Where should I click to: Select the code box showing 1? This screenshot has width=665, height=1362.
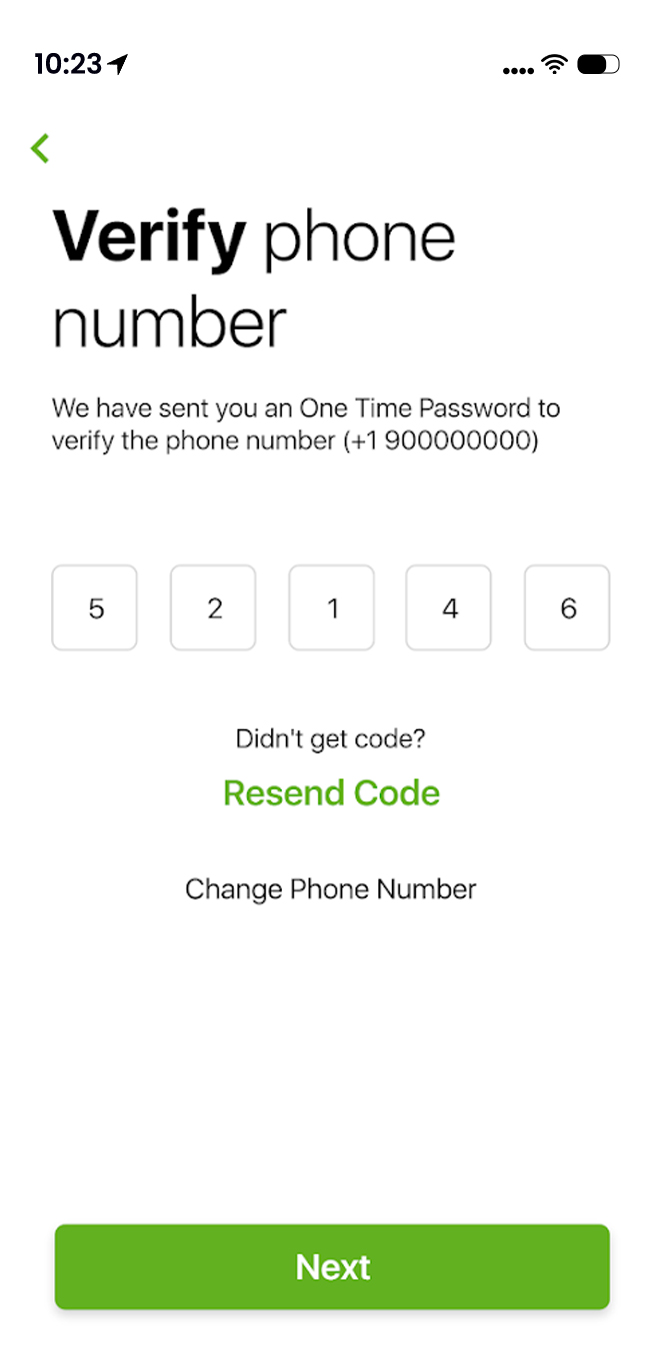(332, 608)
